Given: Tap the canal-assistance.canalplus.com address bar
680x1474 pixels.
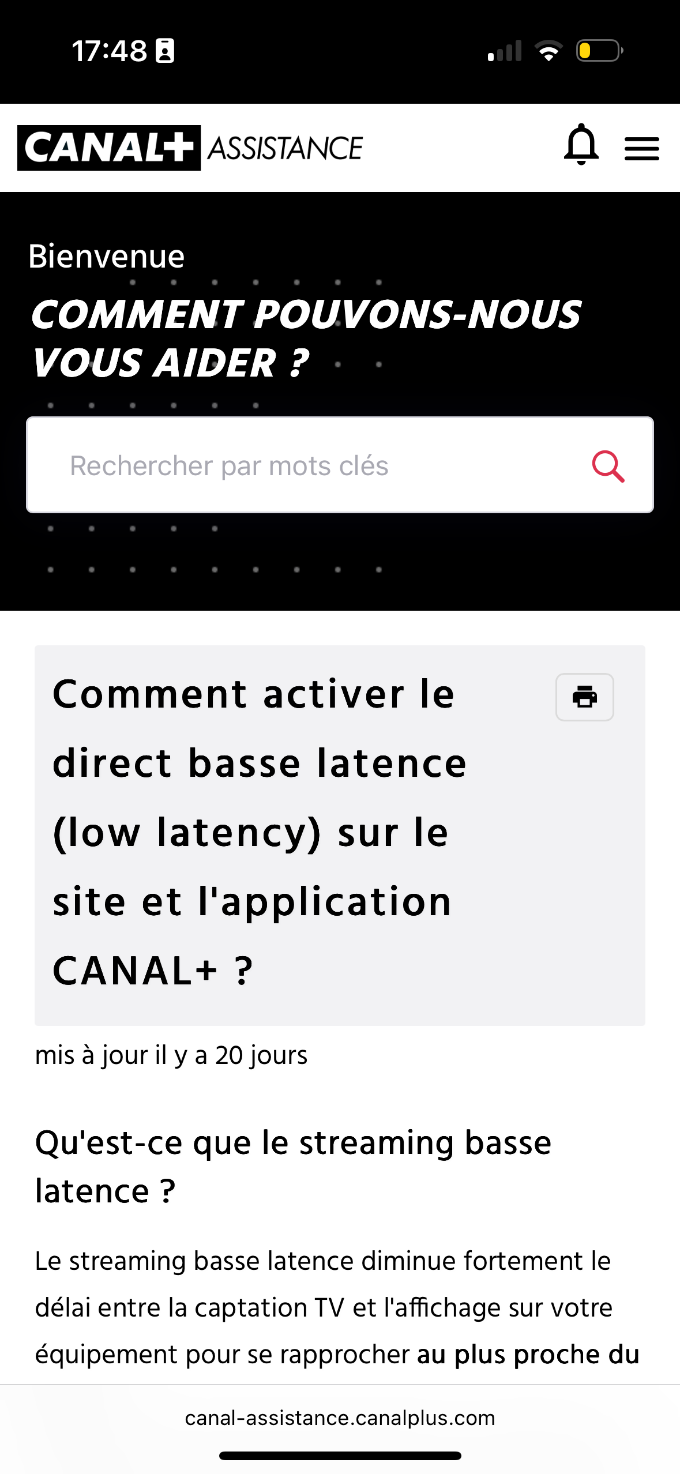Looking at the screenshot, I should (340, 1418).
